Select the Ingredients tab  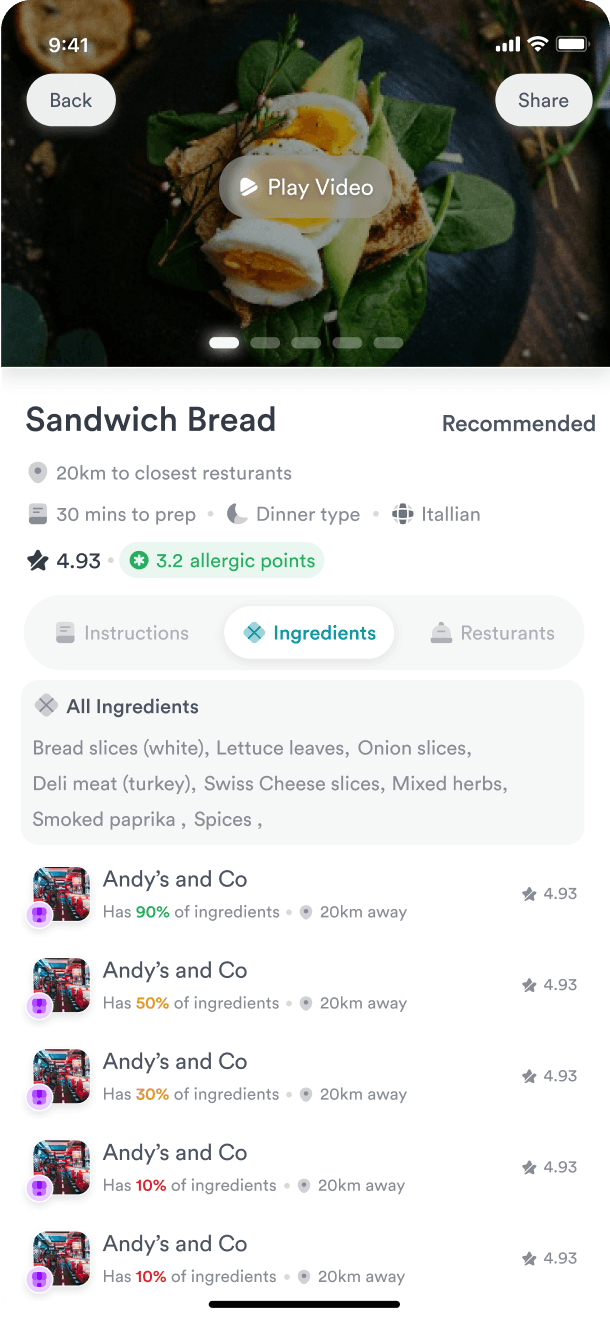coord(309,633)
